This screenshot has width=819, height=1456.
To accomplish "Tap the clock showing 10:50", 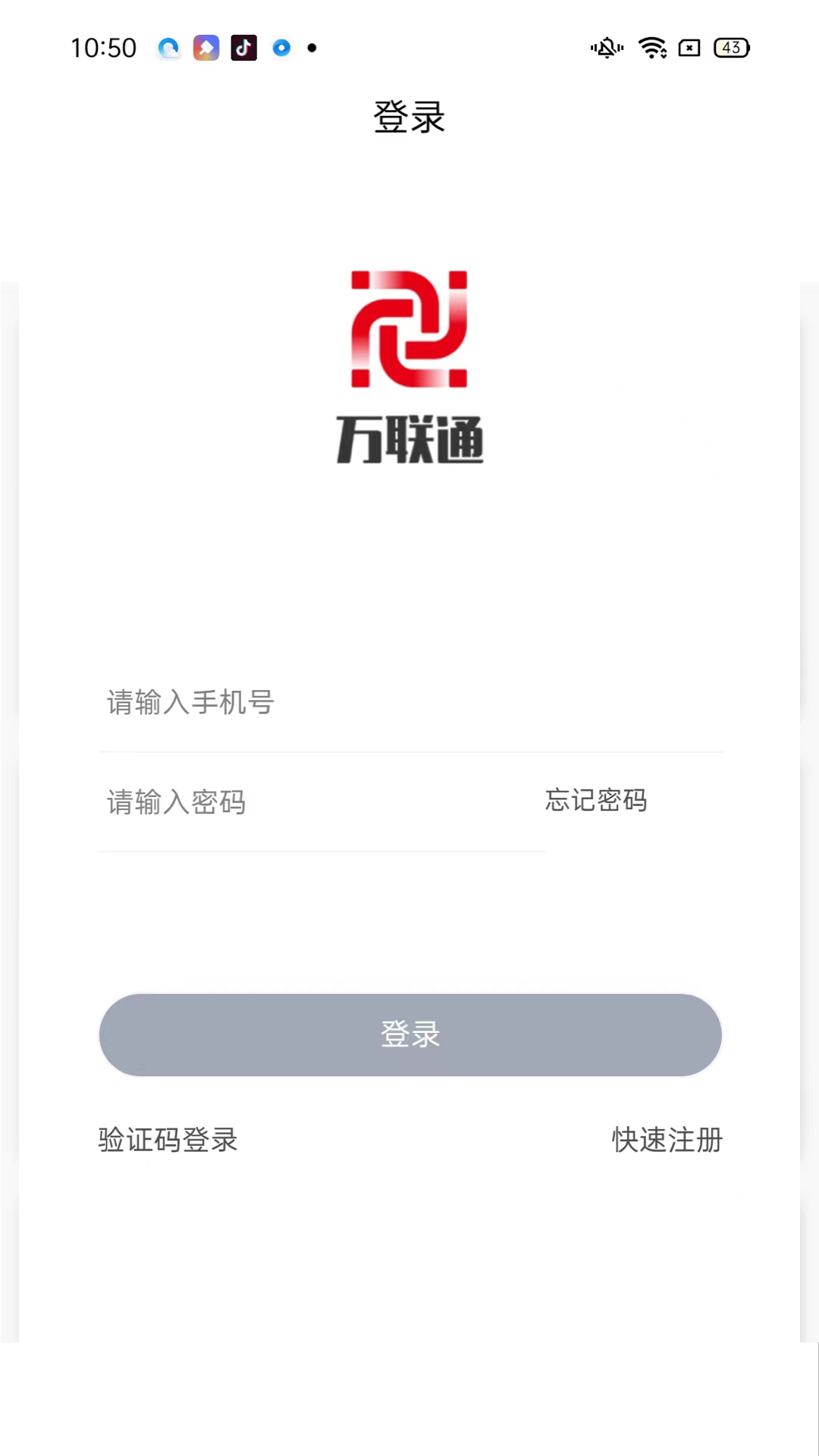I will click(103, 48).
